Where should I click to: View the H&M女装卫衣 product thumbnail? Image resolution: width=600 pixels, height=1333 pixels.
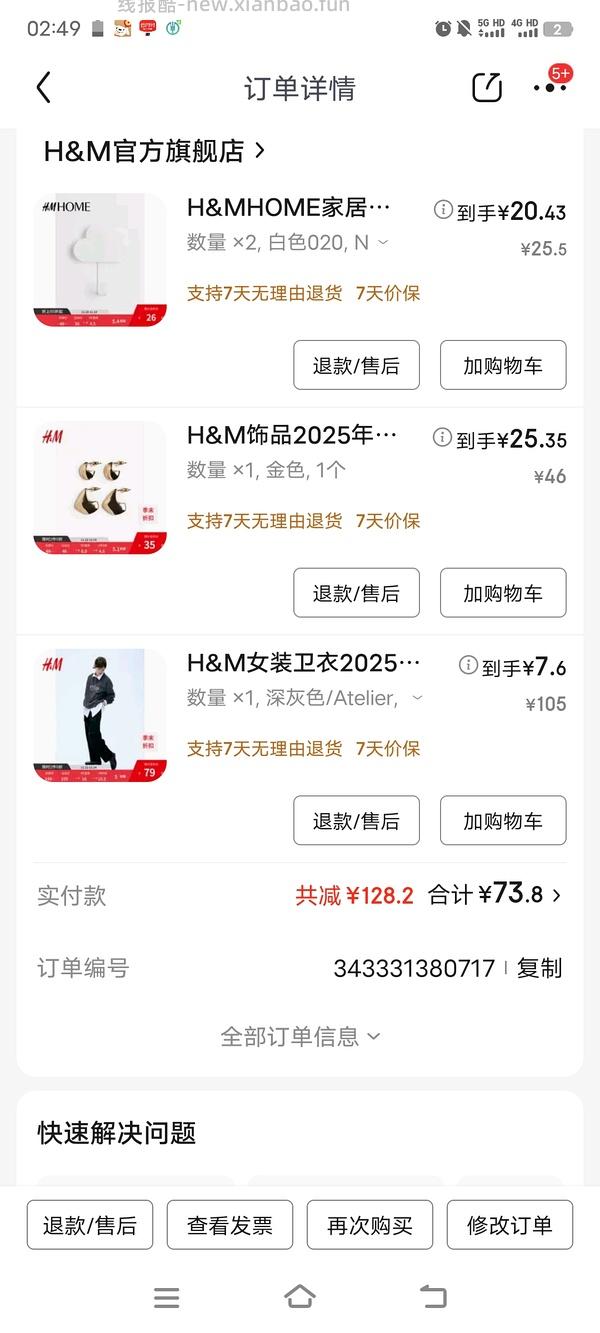(100, 715)
